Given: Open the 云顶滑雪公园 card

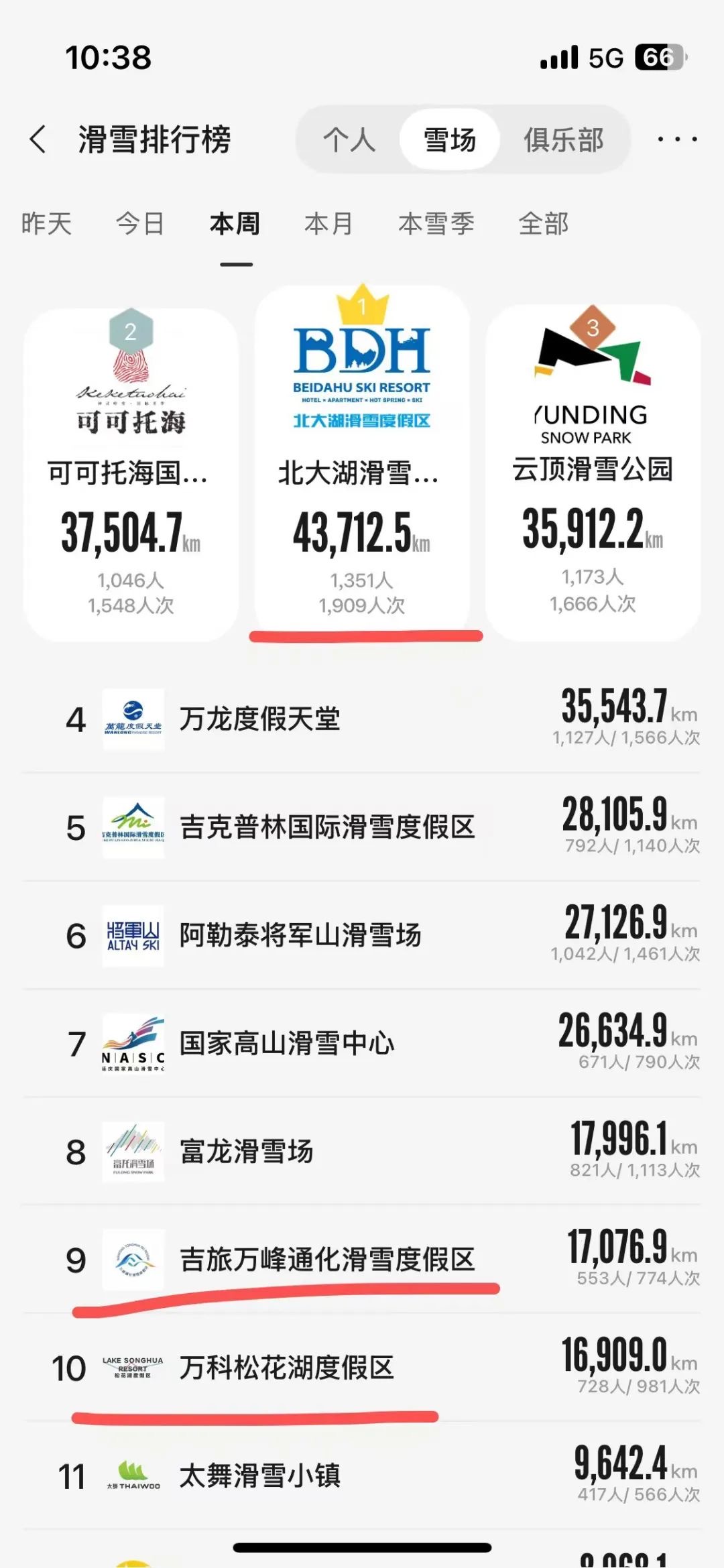Looking at the screenshot, I should (593, 469).
